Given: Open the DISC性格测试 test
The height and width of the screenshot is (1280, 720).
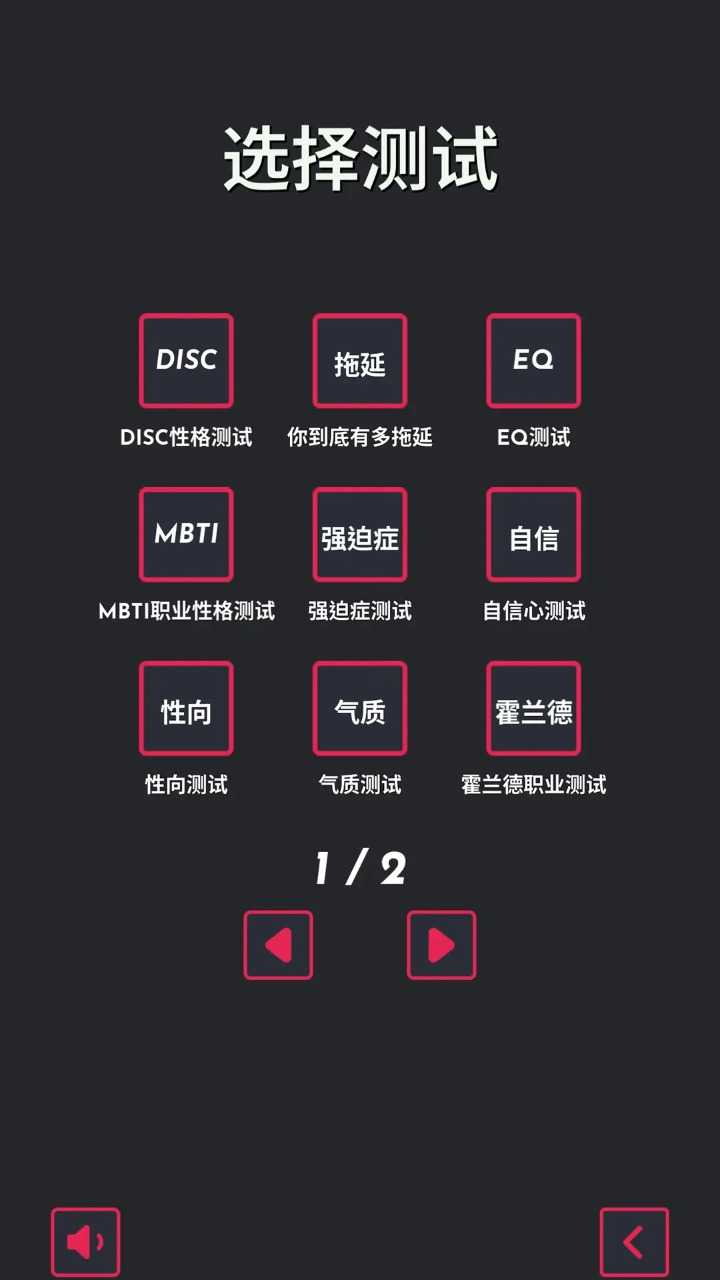Looking at the screenshot, I should point(186,361).
